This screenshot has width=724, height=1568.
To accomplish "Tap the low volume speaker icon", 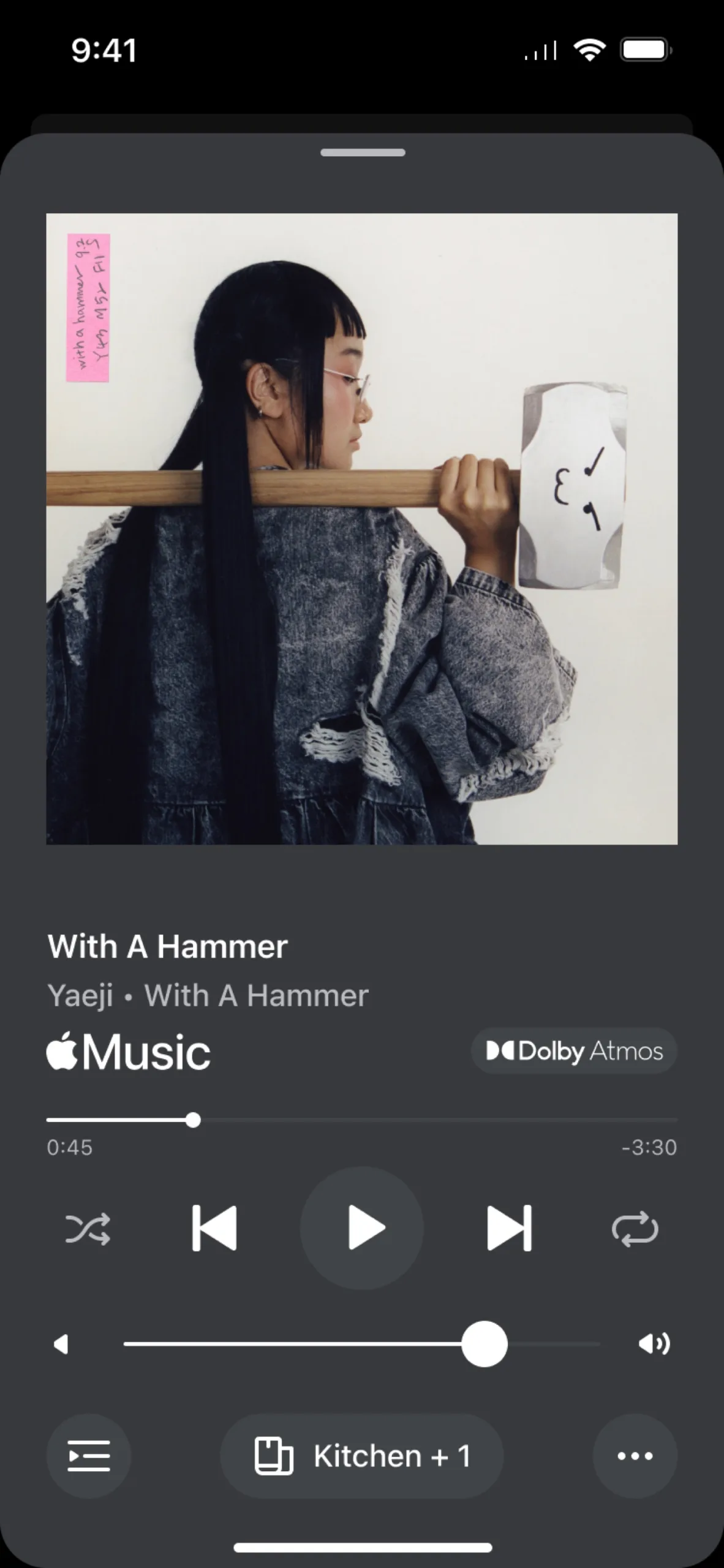I will point(61,1344).
